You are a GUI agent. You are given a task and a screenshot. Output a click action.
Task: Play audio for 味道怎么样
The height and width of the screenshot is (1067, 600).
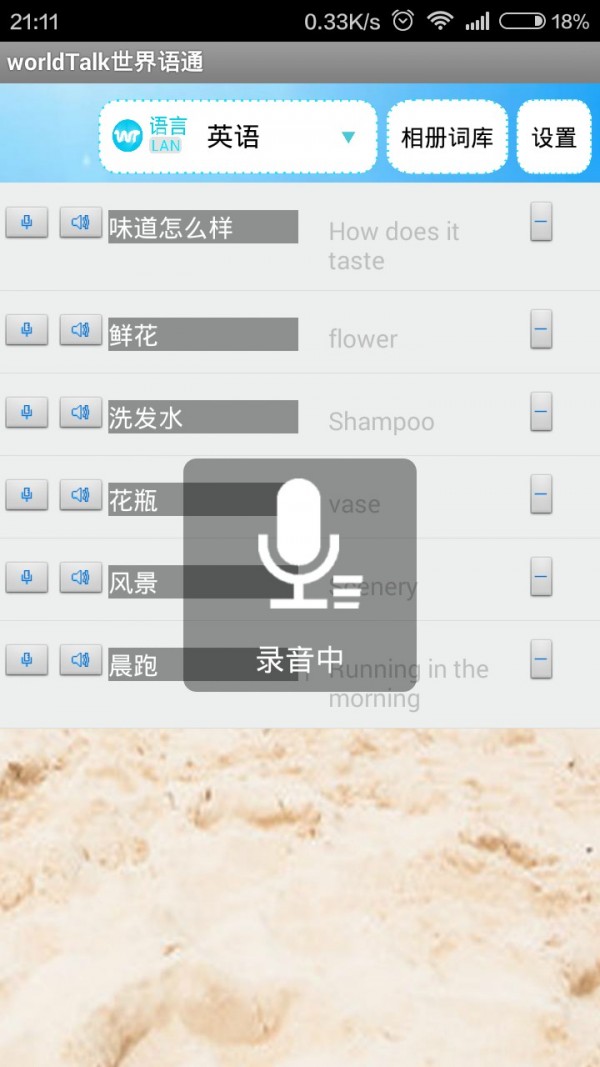pyautogui.click(x=80, y=222)
